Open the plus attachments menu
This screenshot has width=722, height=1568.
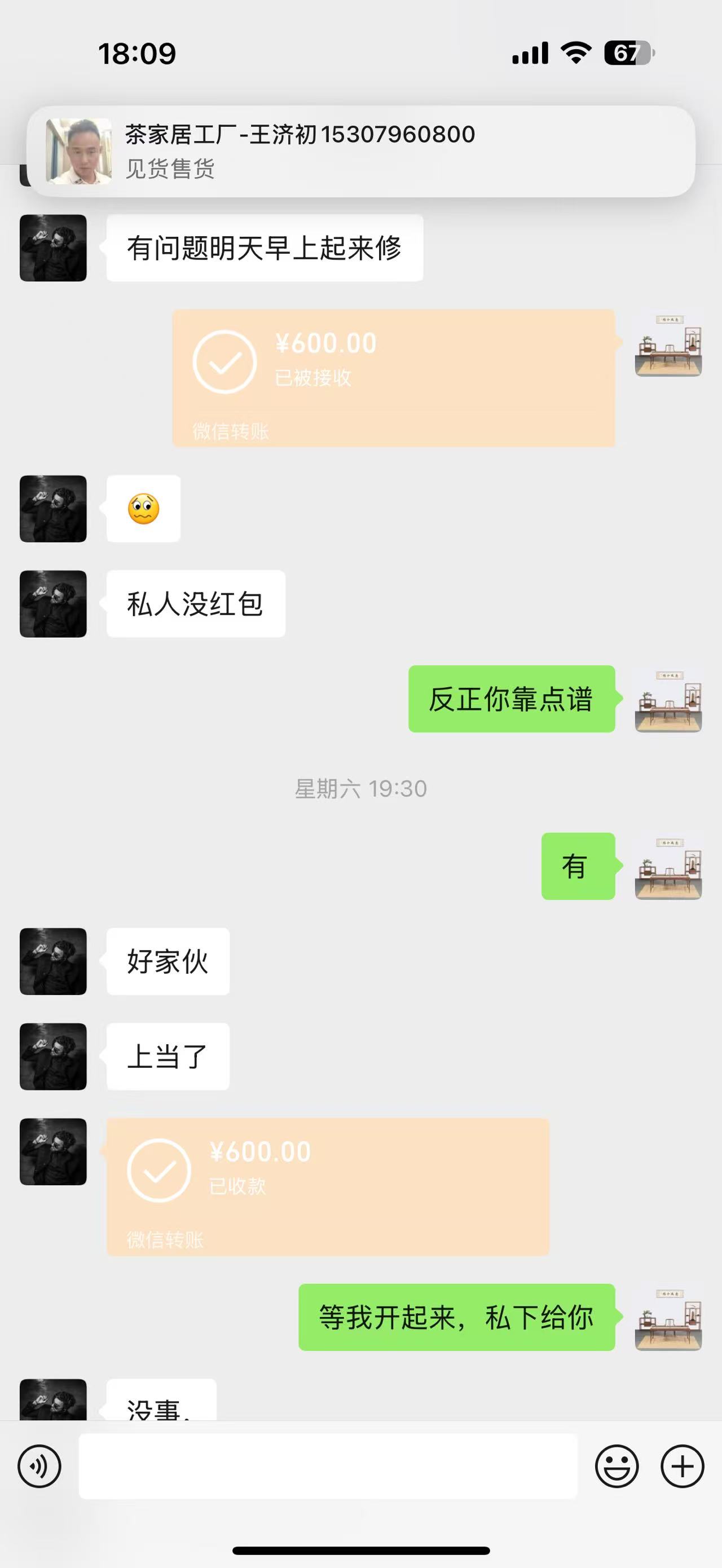click(683, 1467)
